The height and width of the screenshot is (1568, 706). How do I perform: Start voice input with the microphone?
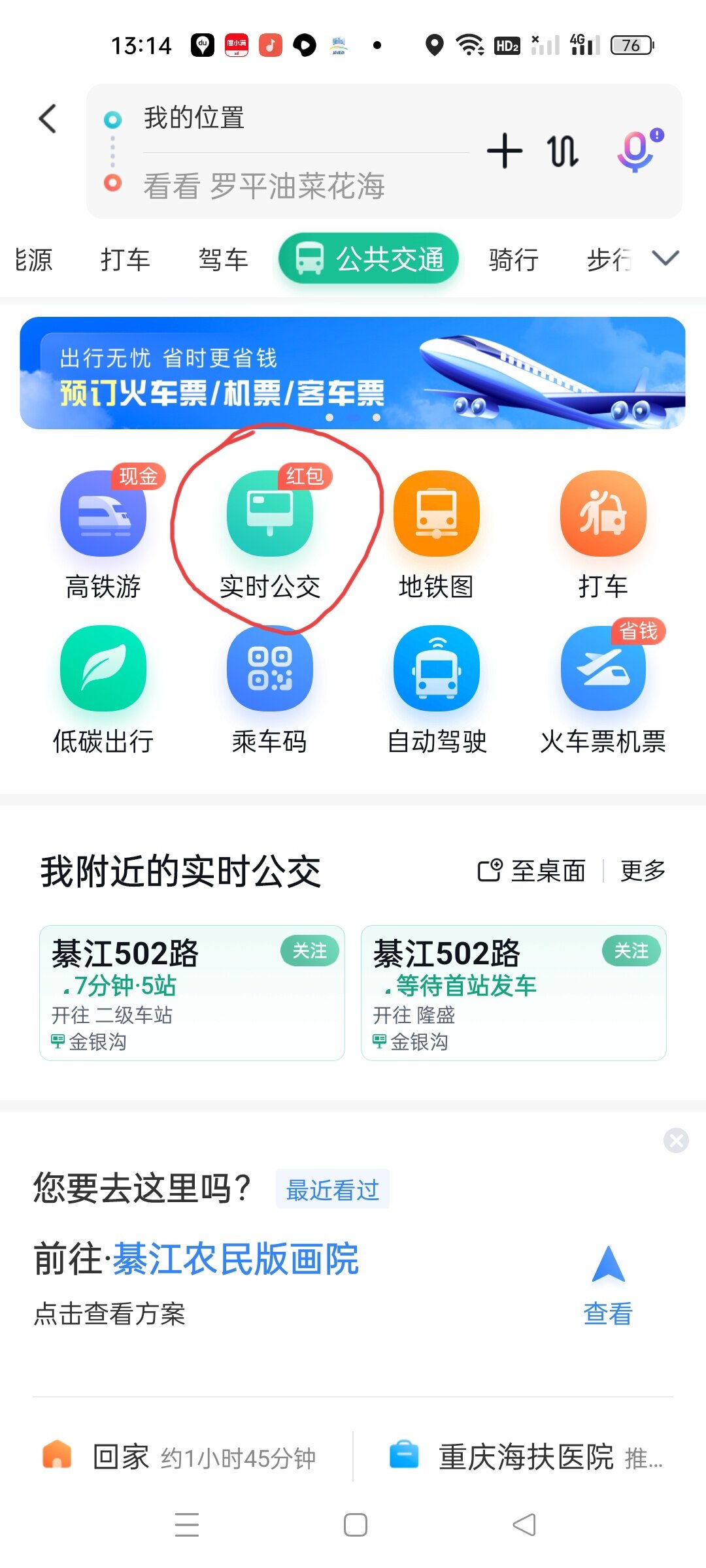point(635,151)
